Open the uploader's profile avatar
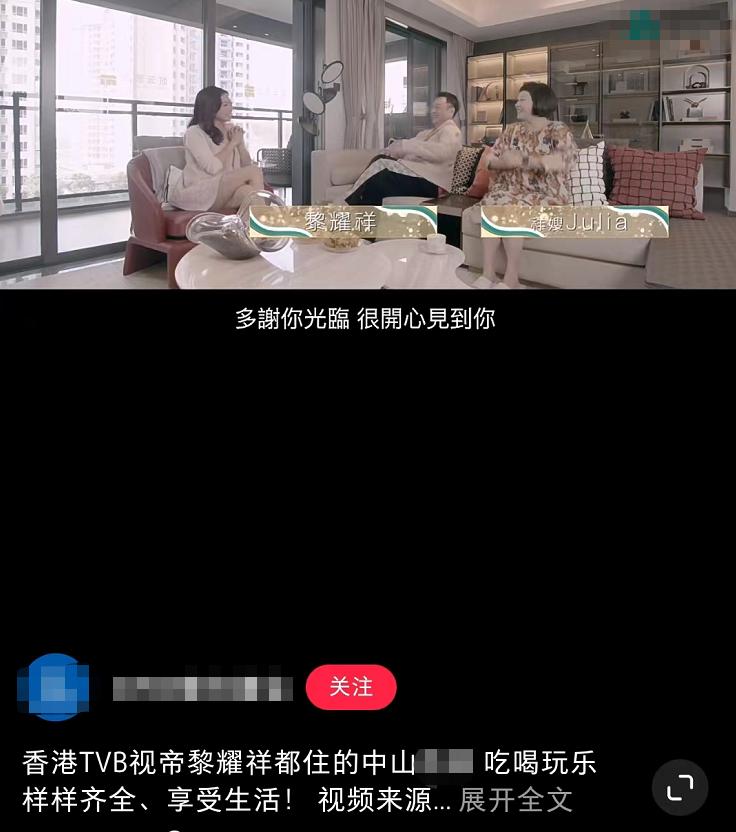 [54, 688]
